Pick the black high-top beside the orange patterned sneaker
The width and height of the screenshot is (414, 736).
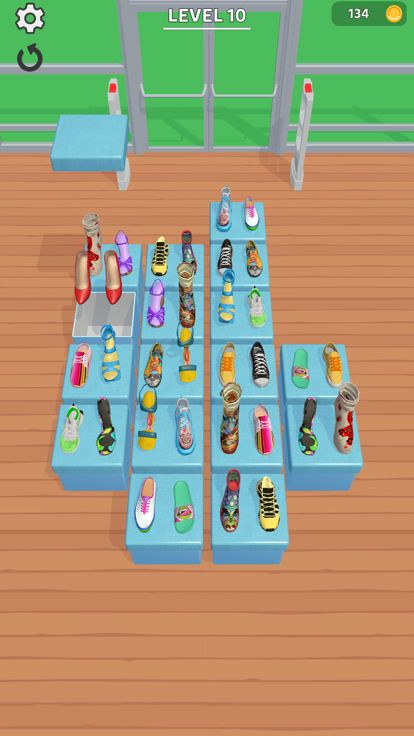coord(225,257)
